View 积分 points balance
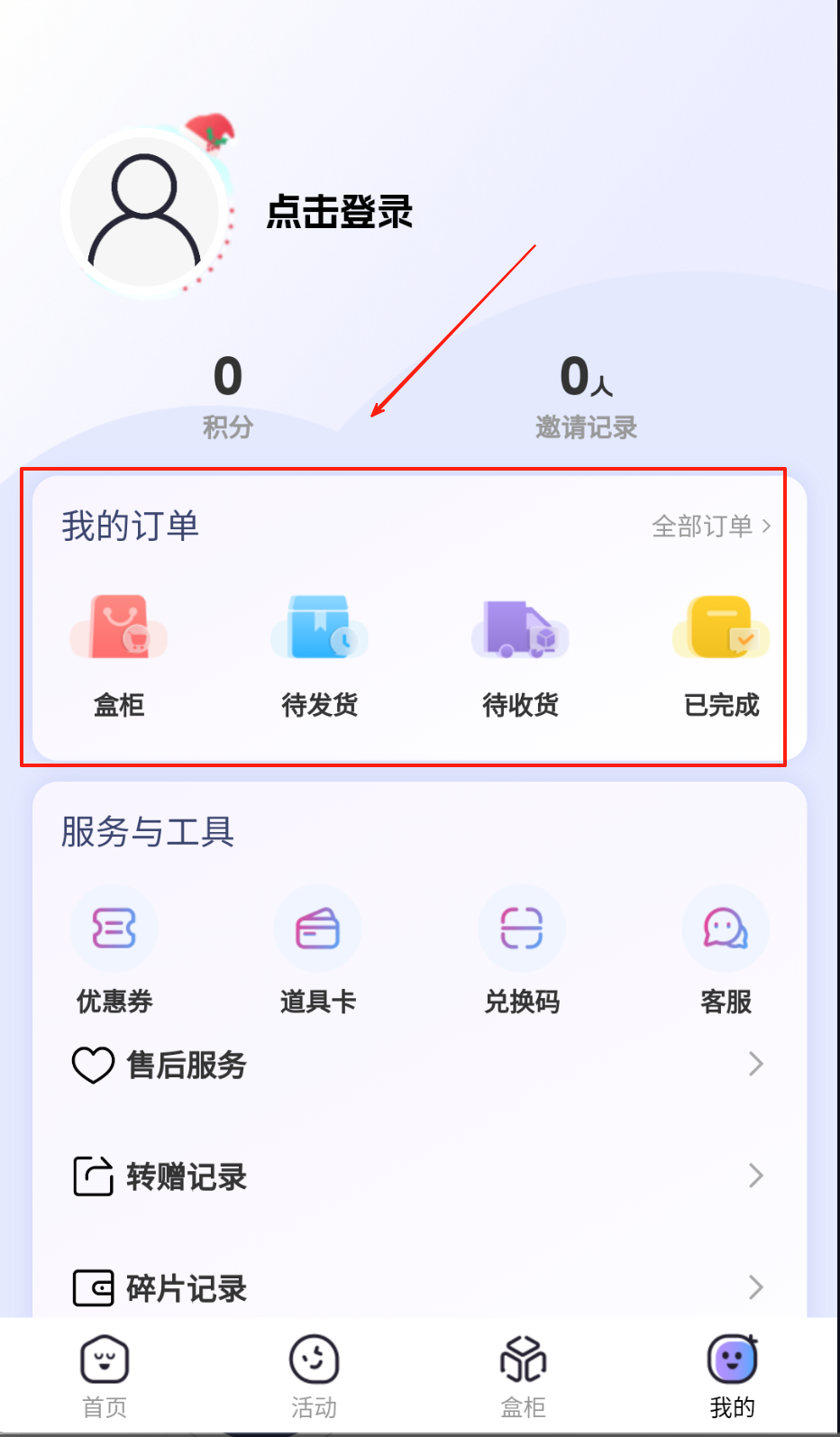 pyautogui.click(x=227, y=394)
